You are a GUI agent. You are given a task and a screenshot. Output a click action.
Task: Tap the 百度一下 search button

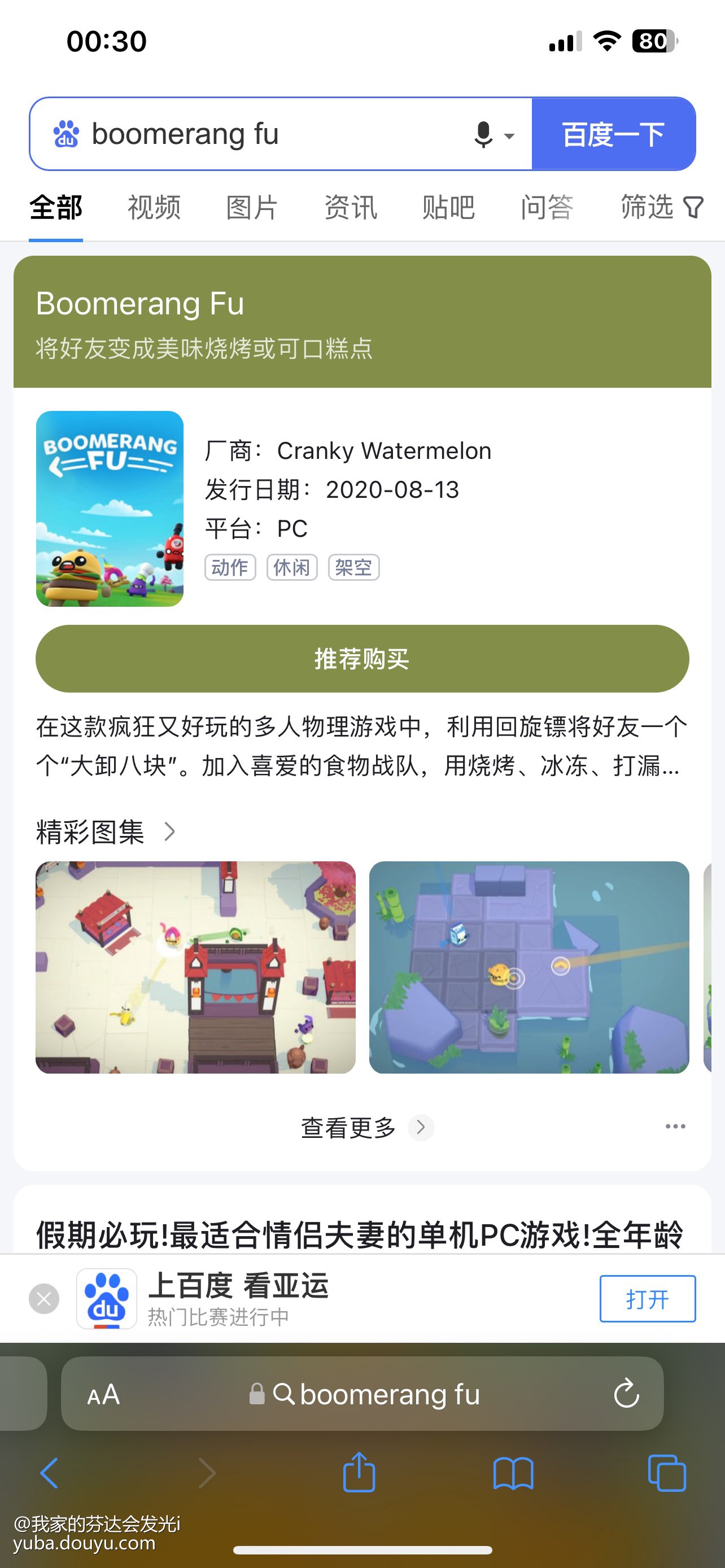(x=613, y=134)
